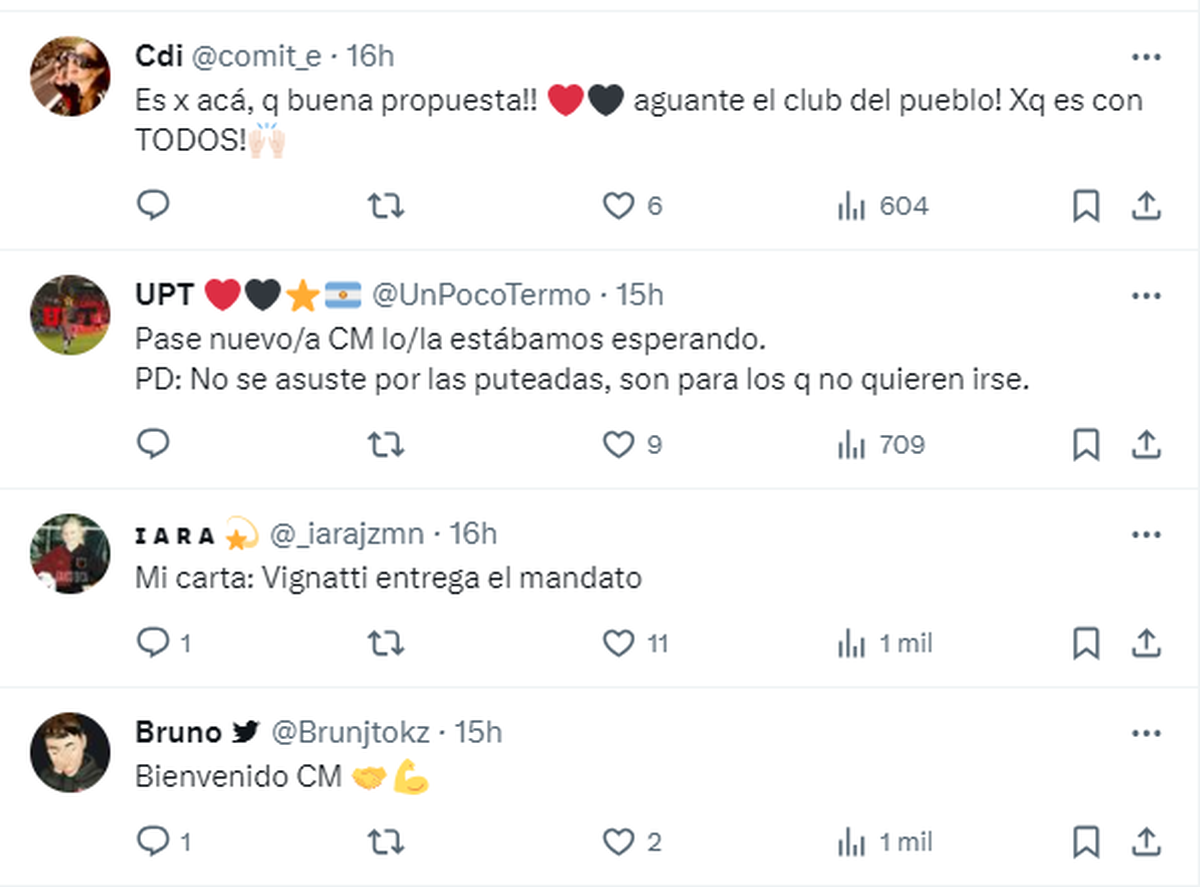This screenshot has height=887, width=1200.
Task: Reply to IARA's tweet about Vignatti
Action: pyautogui.click(x=153, y=643)
